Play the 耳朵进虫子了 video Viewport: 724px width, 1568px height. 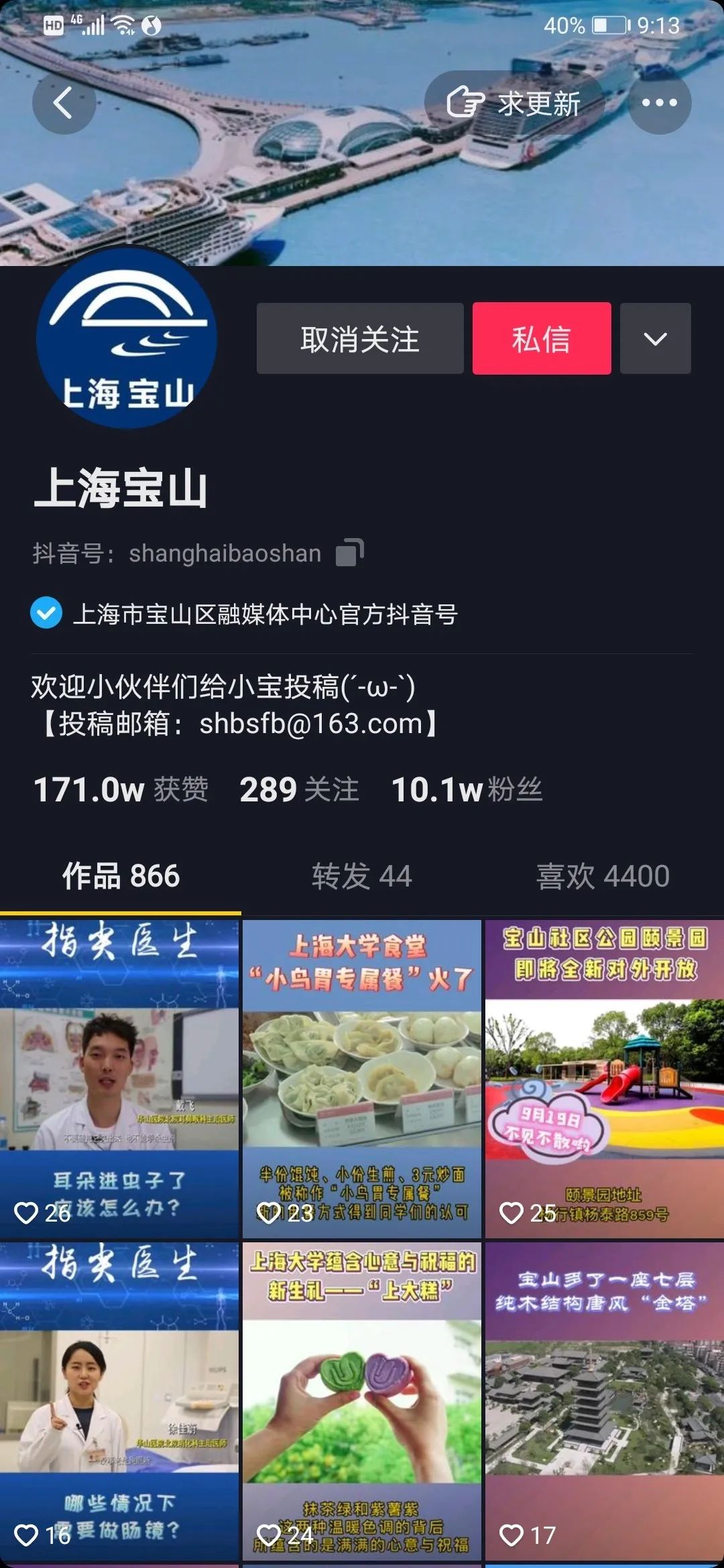[x=119, y=1079]
